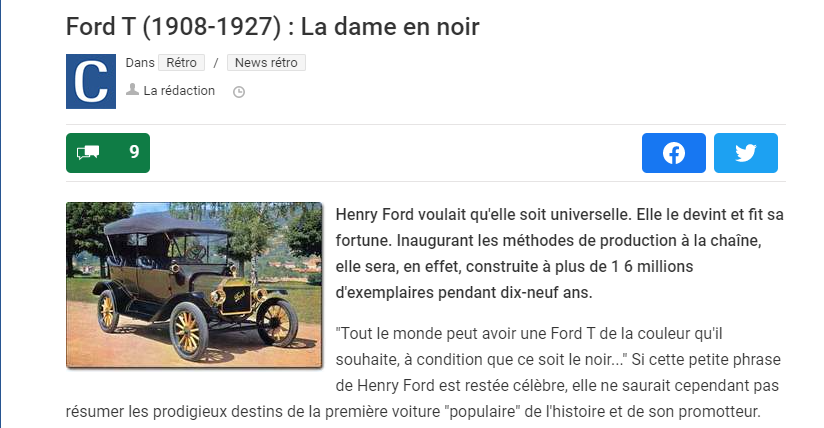Share the article on Facebook
The width and height of the screenshot is (824, 428).
674,153
